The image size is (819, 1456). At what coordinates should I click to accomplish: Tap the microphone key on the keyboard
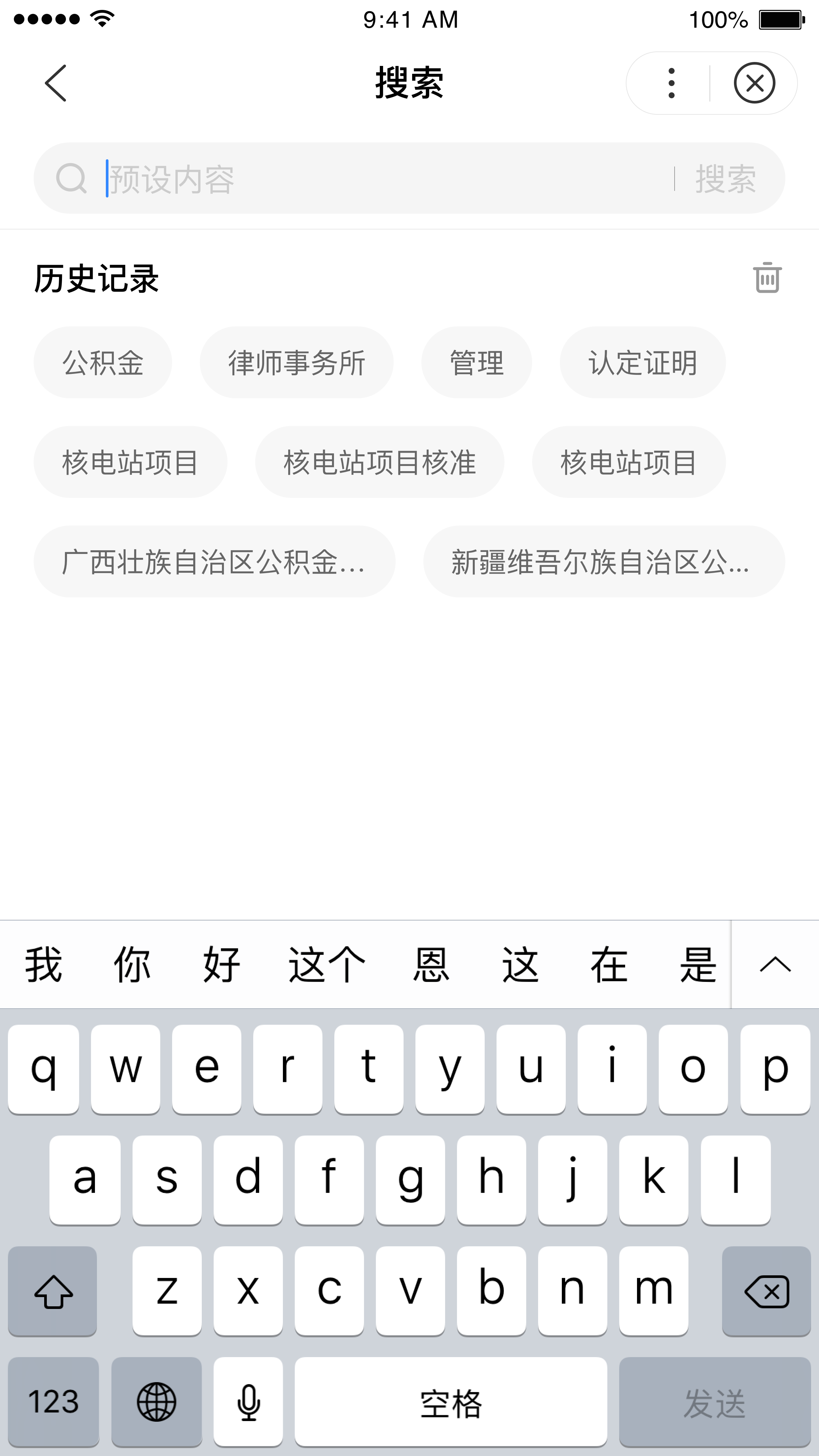248,1402
